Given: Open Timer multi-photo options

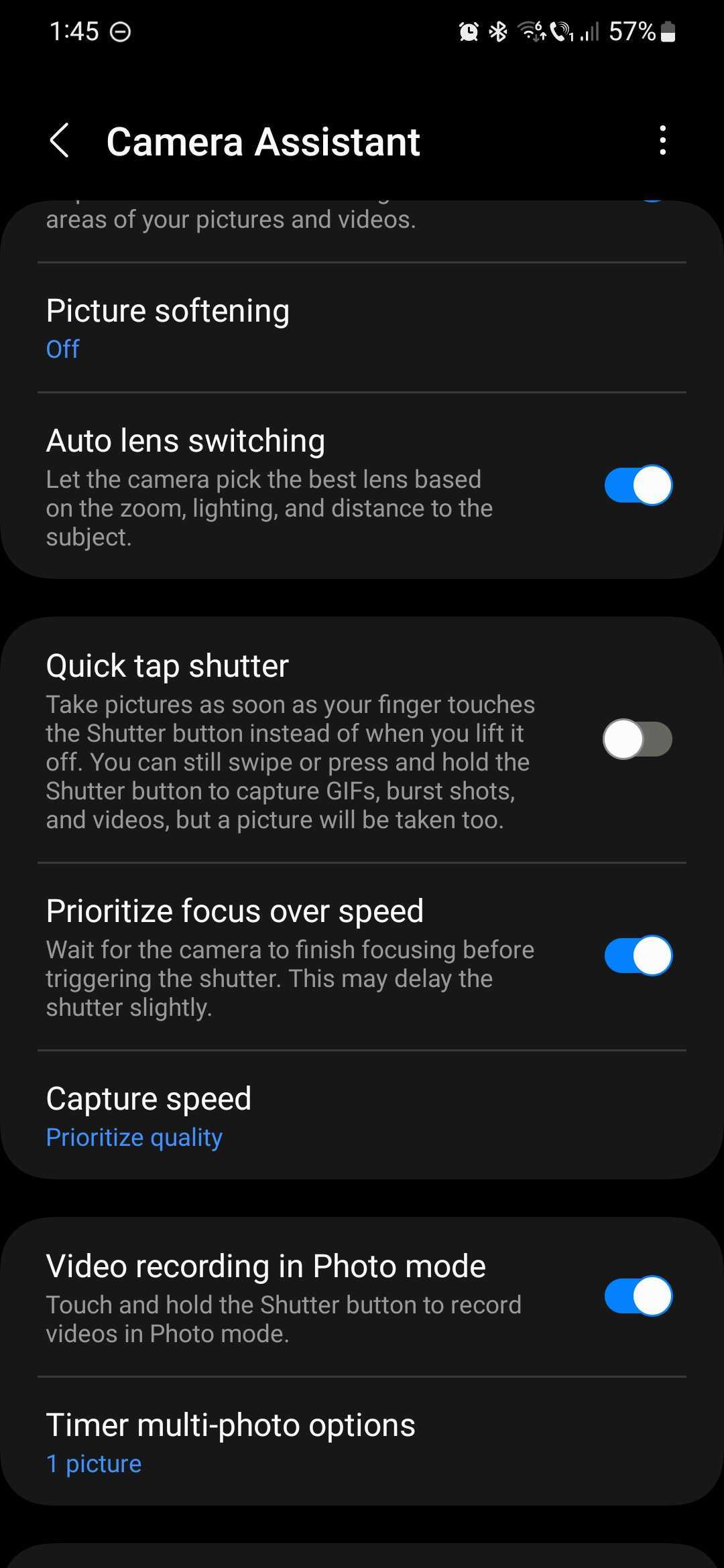Looking at the screenshot, I should coord(362,1442).
